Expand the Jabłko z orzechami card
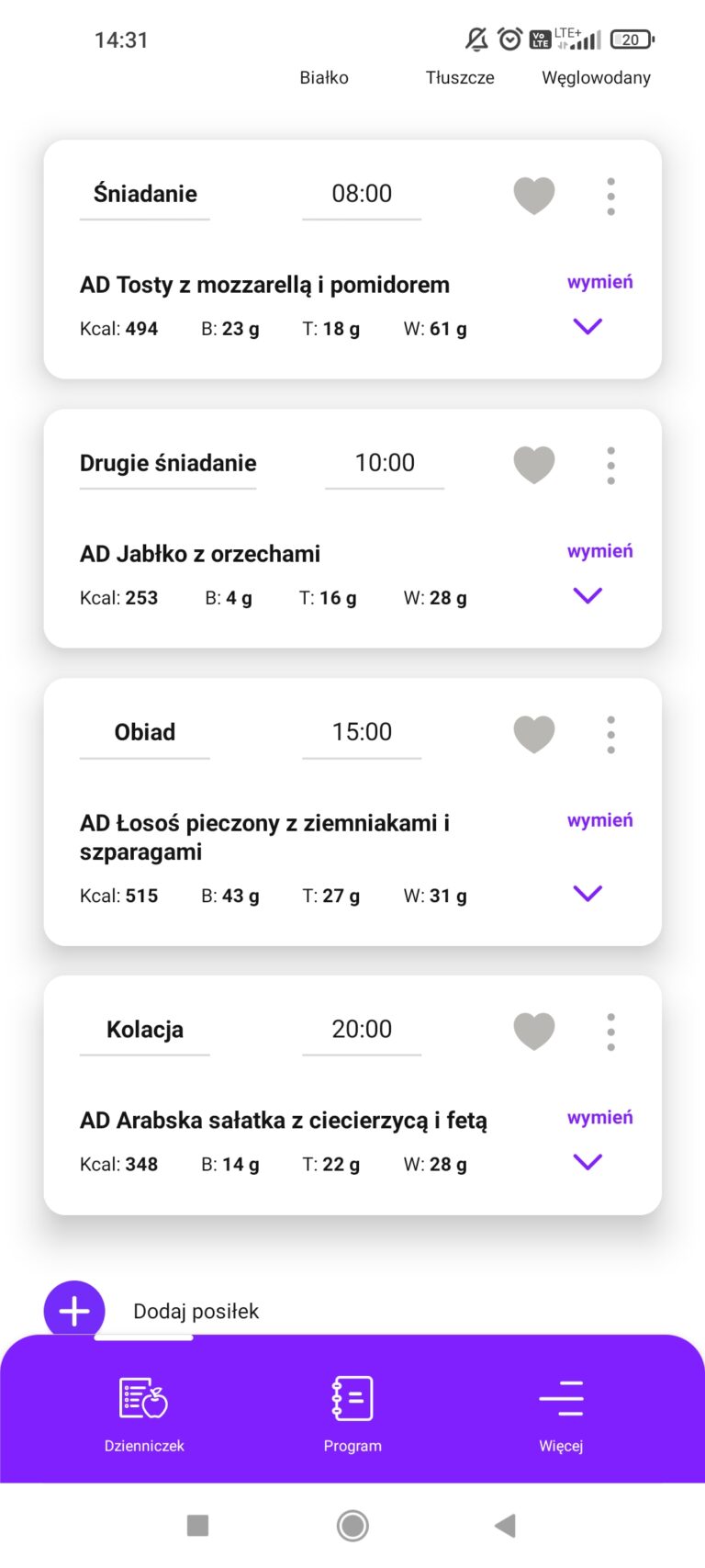The height and width of the screenshot is (1568, 705). tap(587, 595)
